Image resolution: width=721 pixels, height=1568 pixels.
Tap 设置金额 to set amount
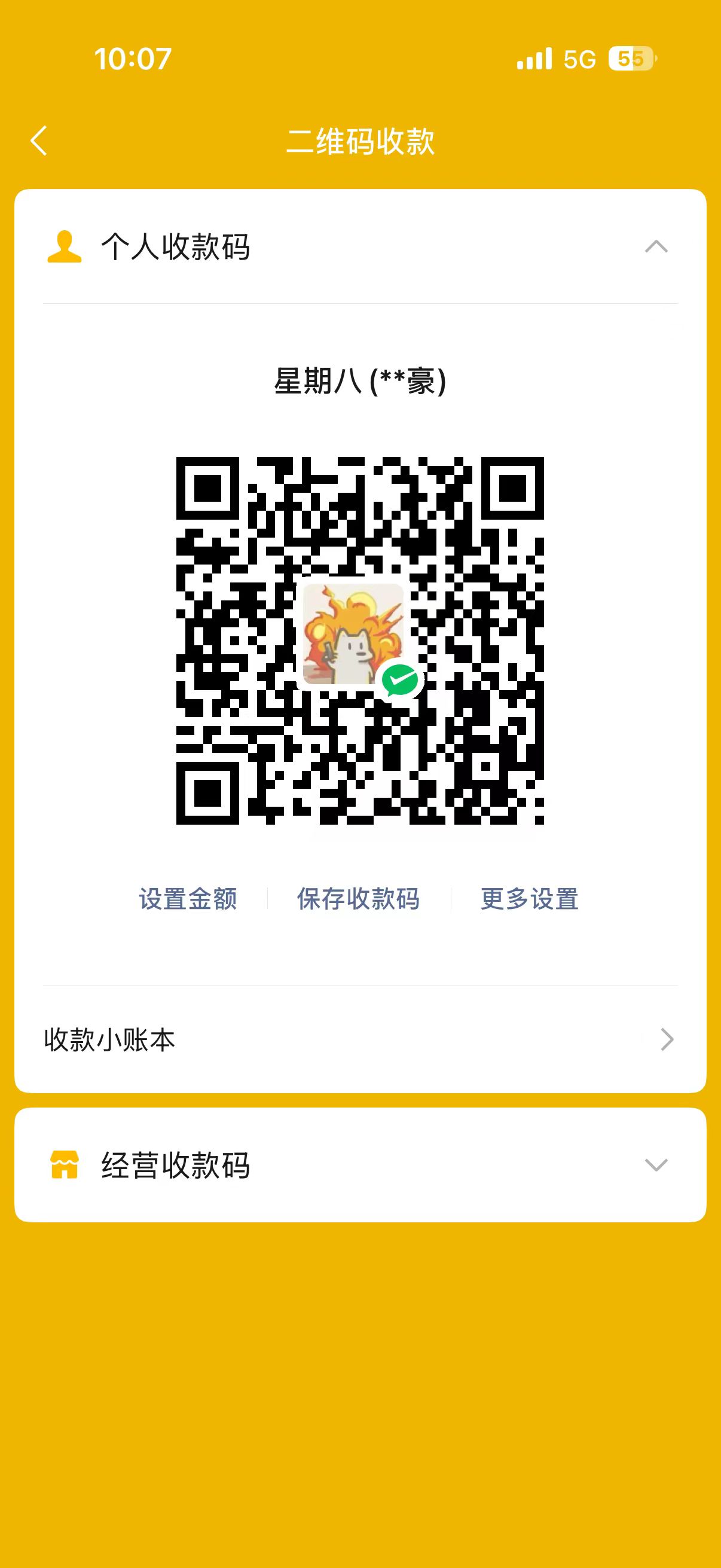[188, 899]
